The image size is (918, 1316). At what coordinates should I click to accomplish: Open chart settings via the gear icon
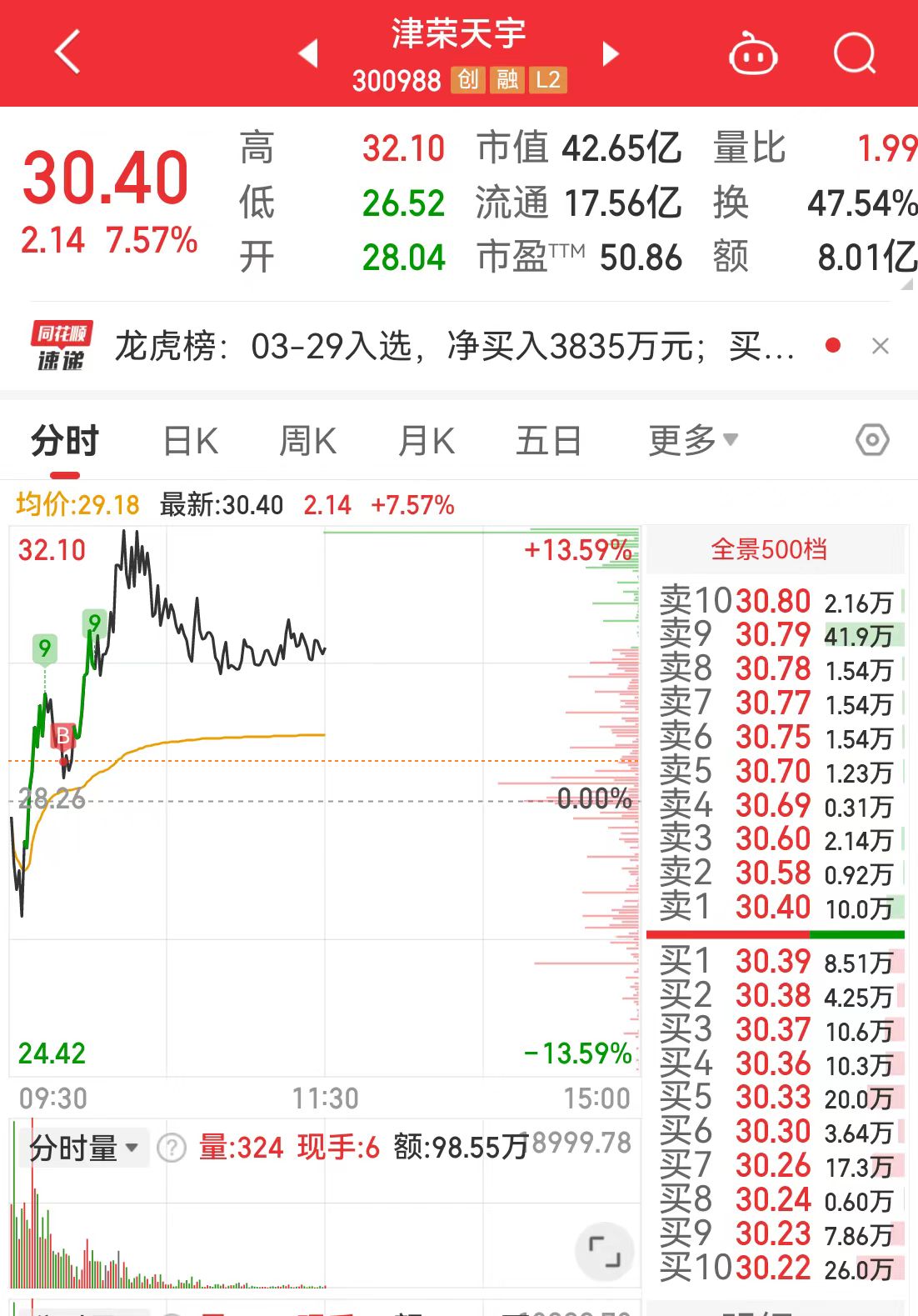871,439
